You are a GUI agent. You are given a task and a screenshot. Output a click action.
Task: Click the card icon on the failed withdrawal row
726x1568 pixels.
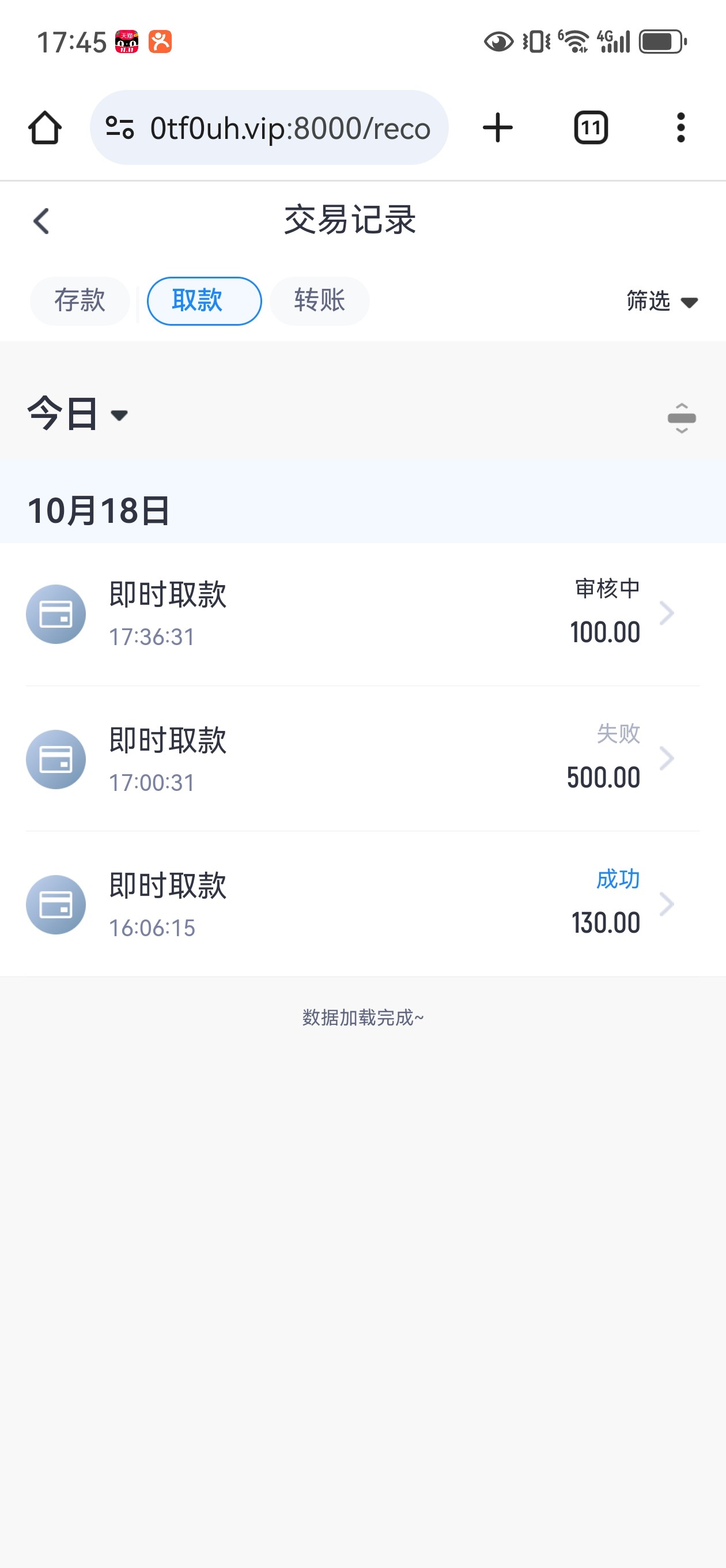coord(55,759)
